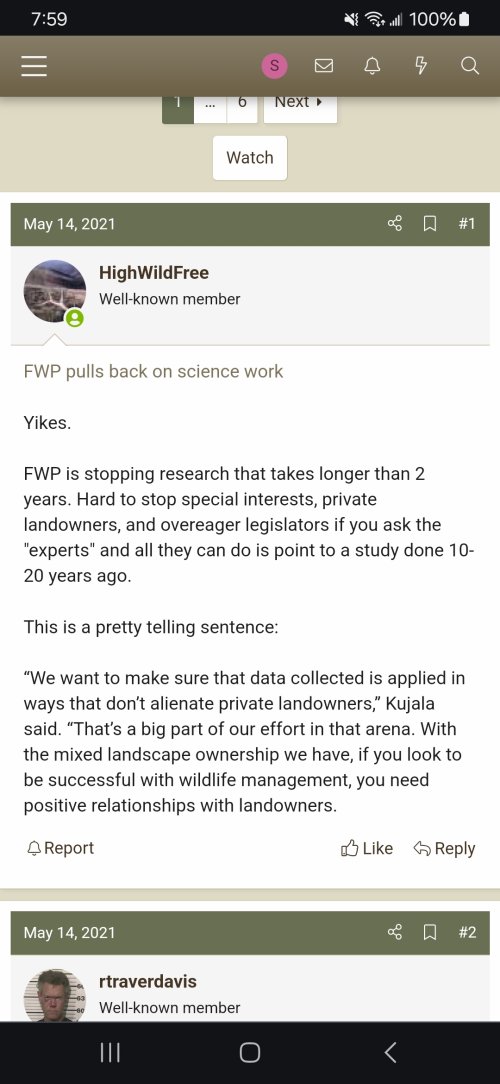Share post #2

(394, 933)
